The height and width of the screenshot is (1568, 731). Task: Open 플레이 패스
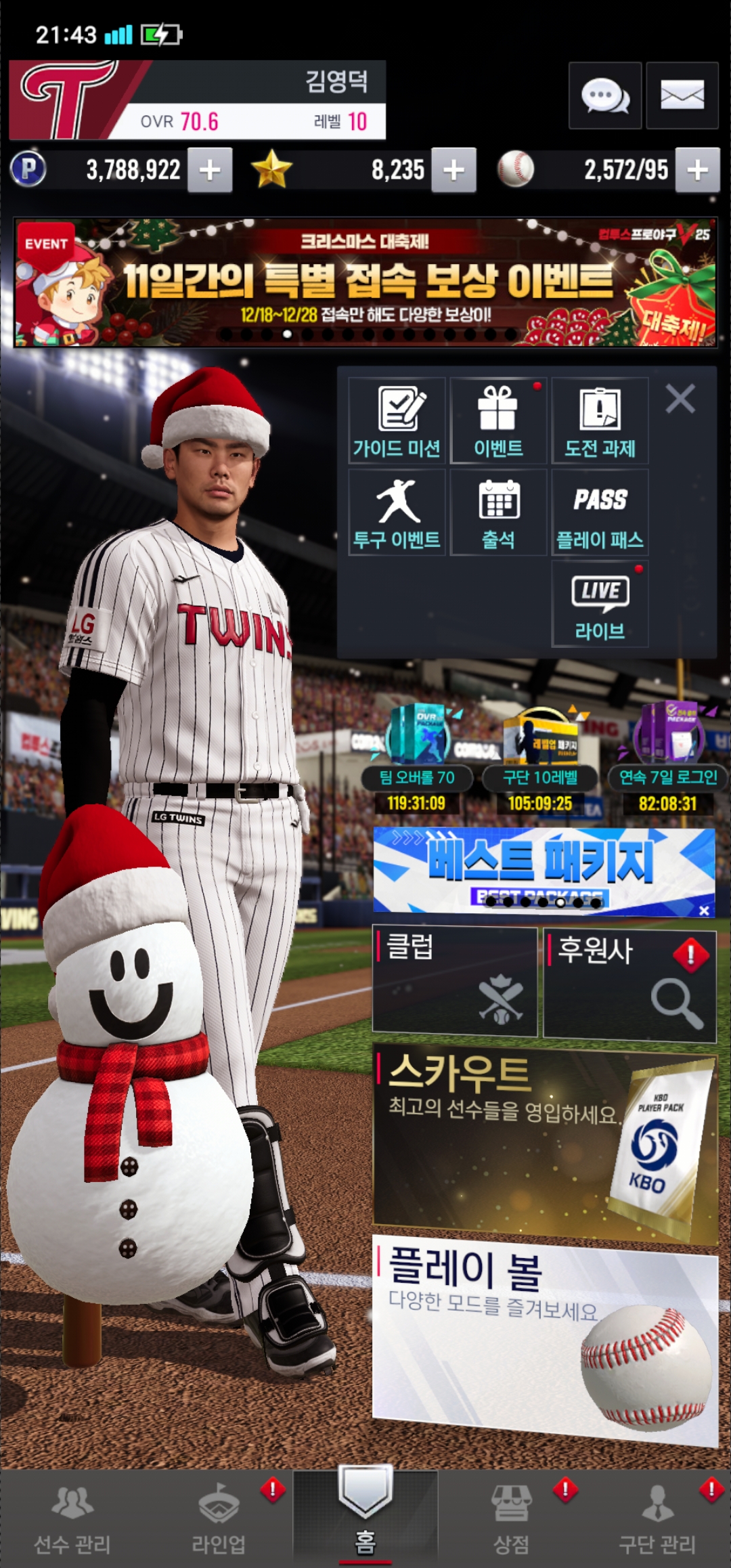coord(600,513)
